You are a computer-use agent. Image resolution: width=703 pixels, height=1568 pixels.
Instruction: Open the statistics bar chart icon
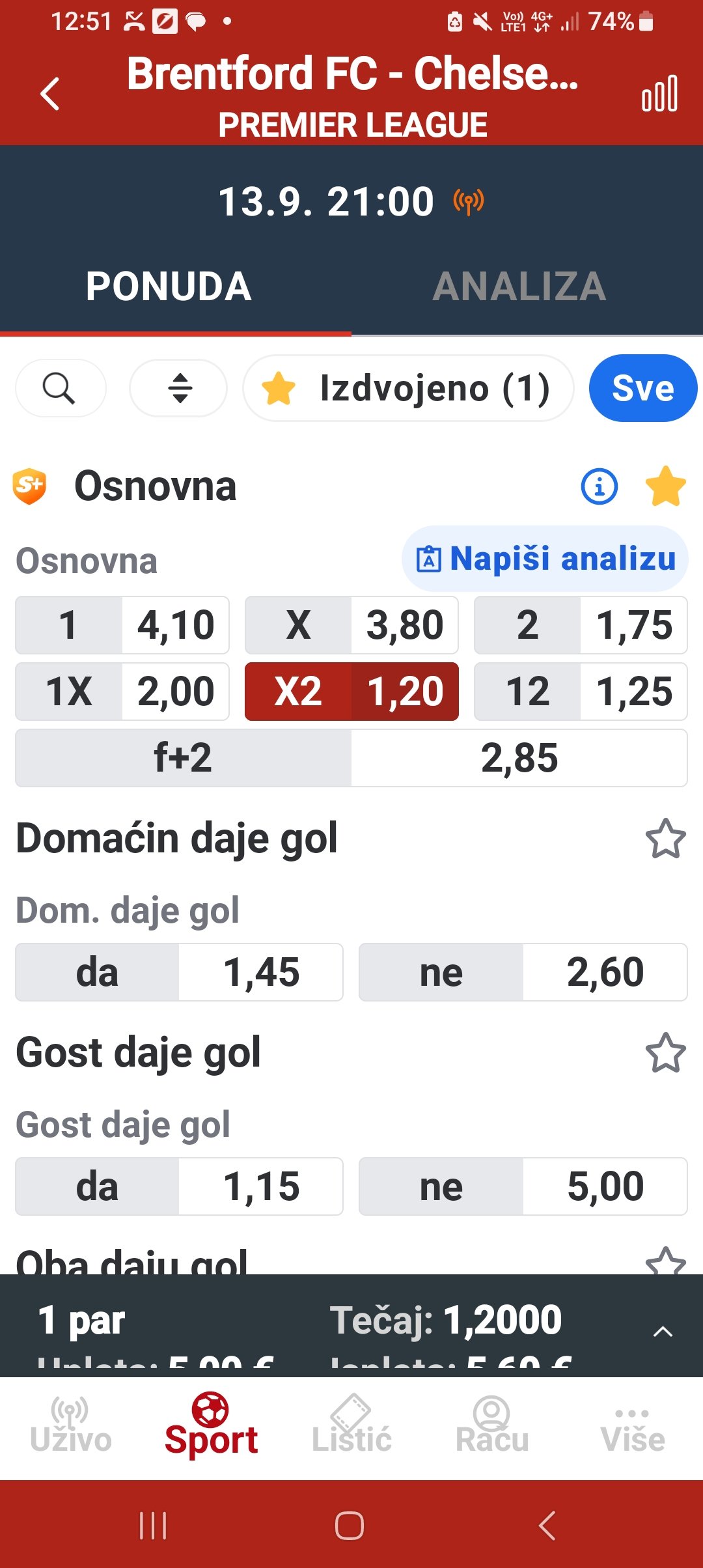pyautogui.click(x=659, y=94)
